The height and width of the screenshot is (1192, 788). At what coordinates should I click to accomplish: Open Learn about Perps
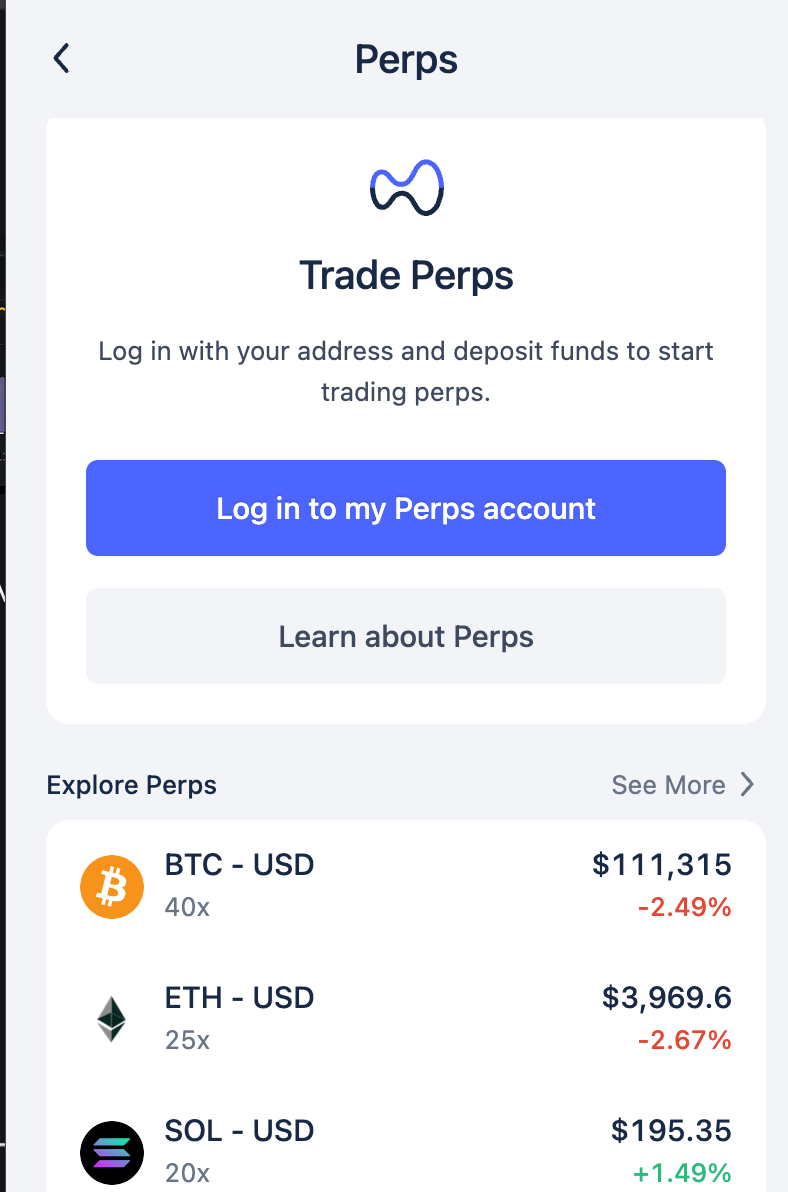pyautogui.click(x=406, y=636)
